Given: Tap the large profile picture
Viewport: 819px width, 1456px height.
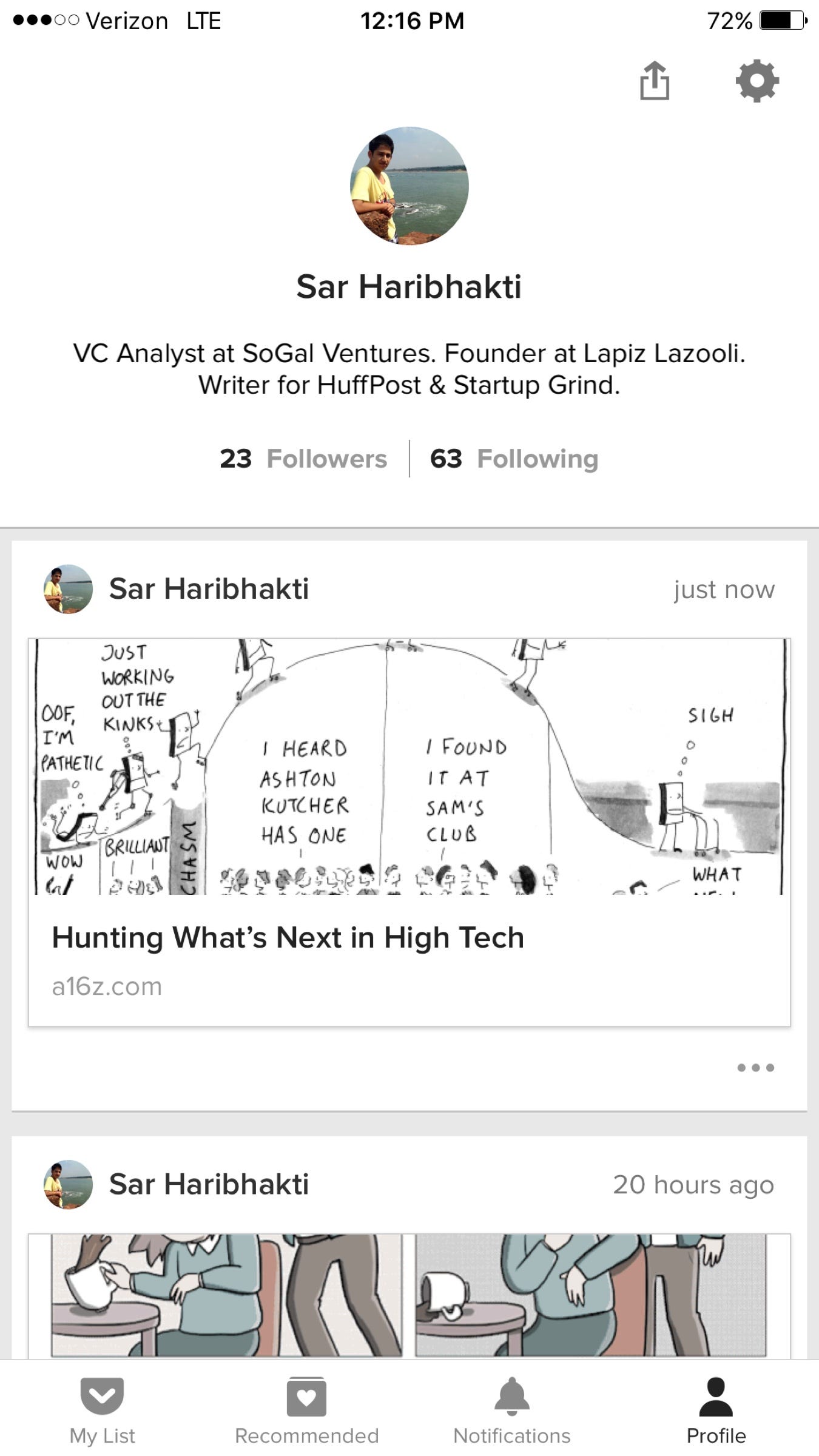Looking at the screenshot, I should pyautogui.click(x=409, y=186).
